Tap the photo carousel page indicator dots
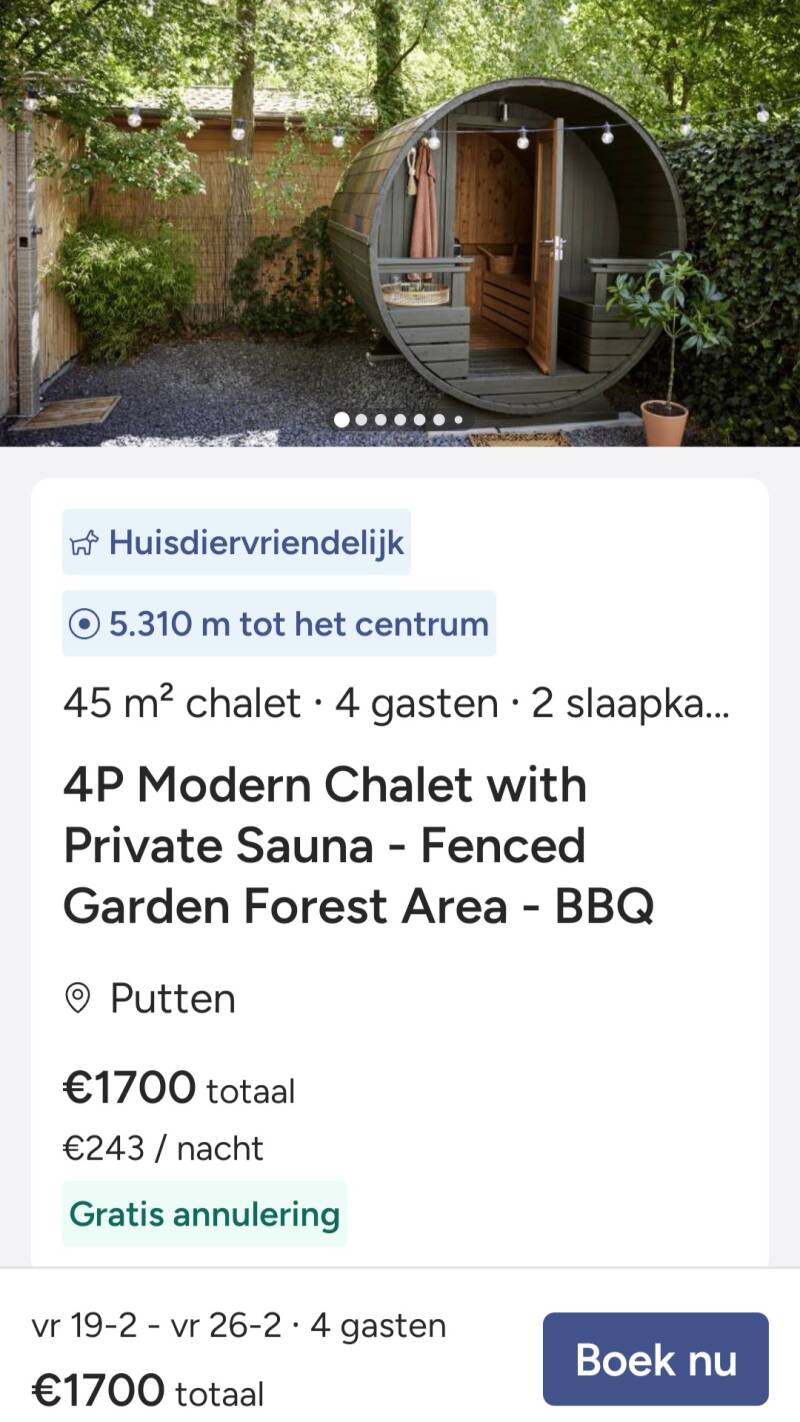This screenshot has width=800, height=1422. tap(398, 420)
